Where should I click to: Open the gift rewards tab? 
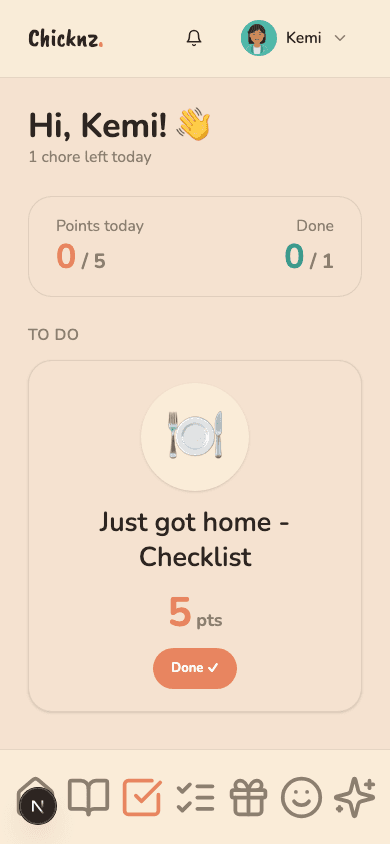(249, 797)
